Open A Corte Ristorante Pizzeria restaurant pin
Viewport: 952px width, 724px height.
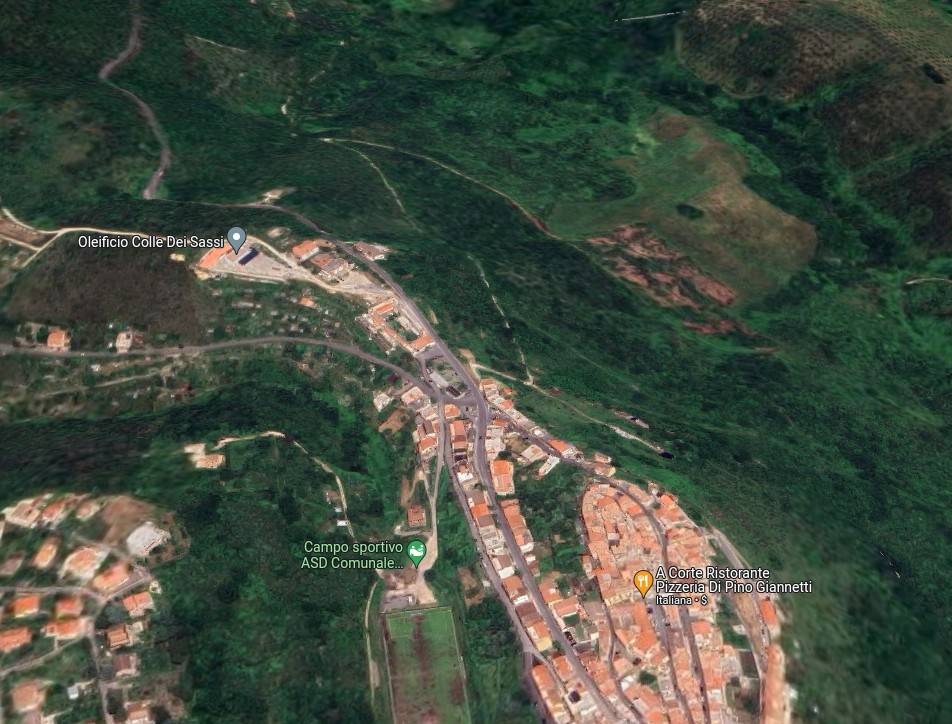tap(643, 581)
